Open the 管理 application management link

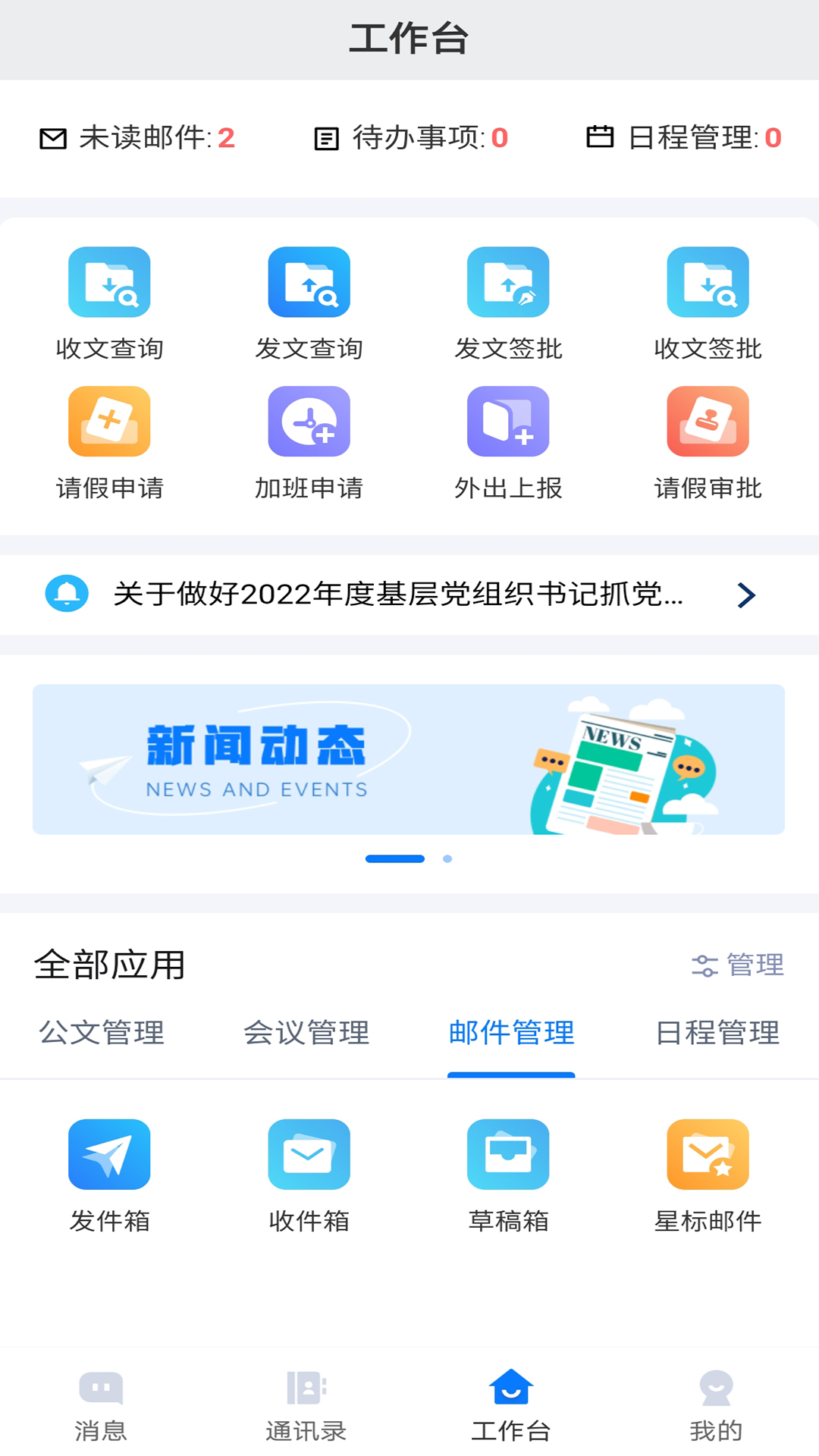pyautogui.click(x=739, y=965)
